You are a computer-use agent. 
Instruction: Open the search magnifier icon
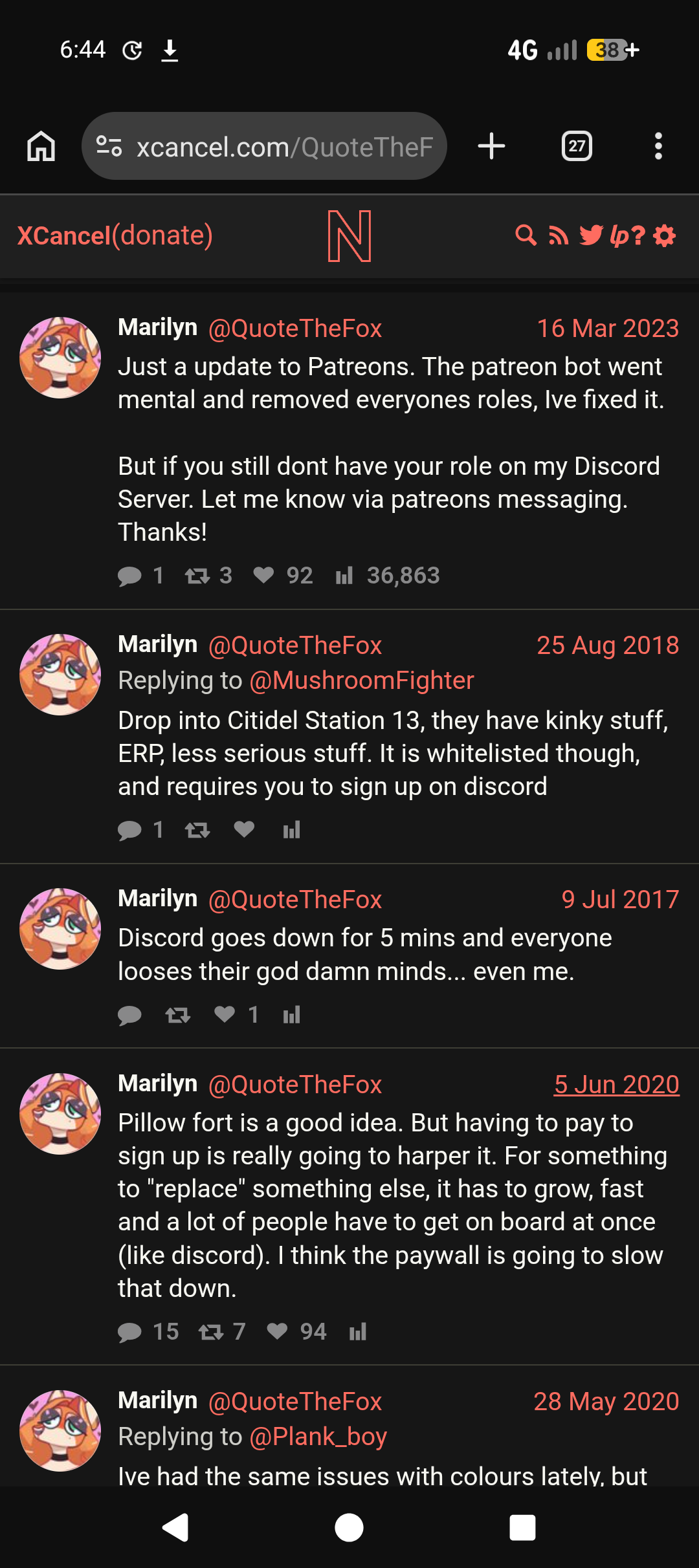tap(526, 235)
